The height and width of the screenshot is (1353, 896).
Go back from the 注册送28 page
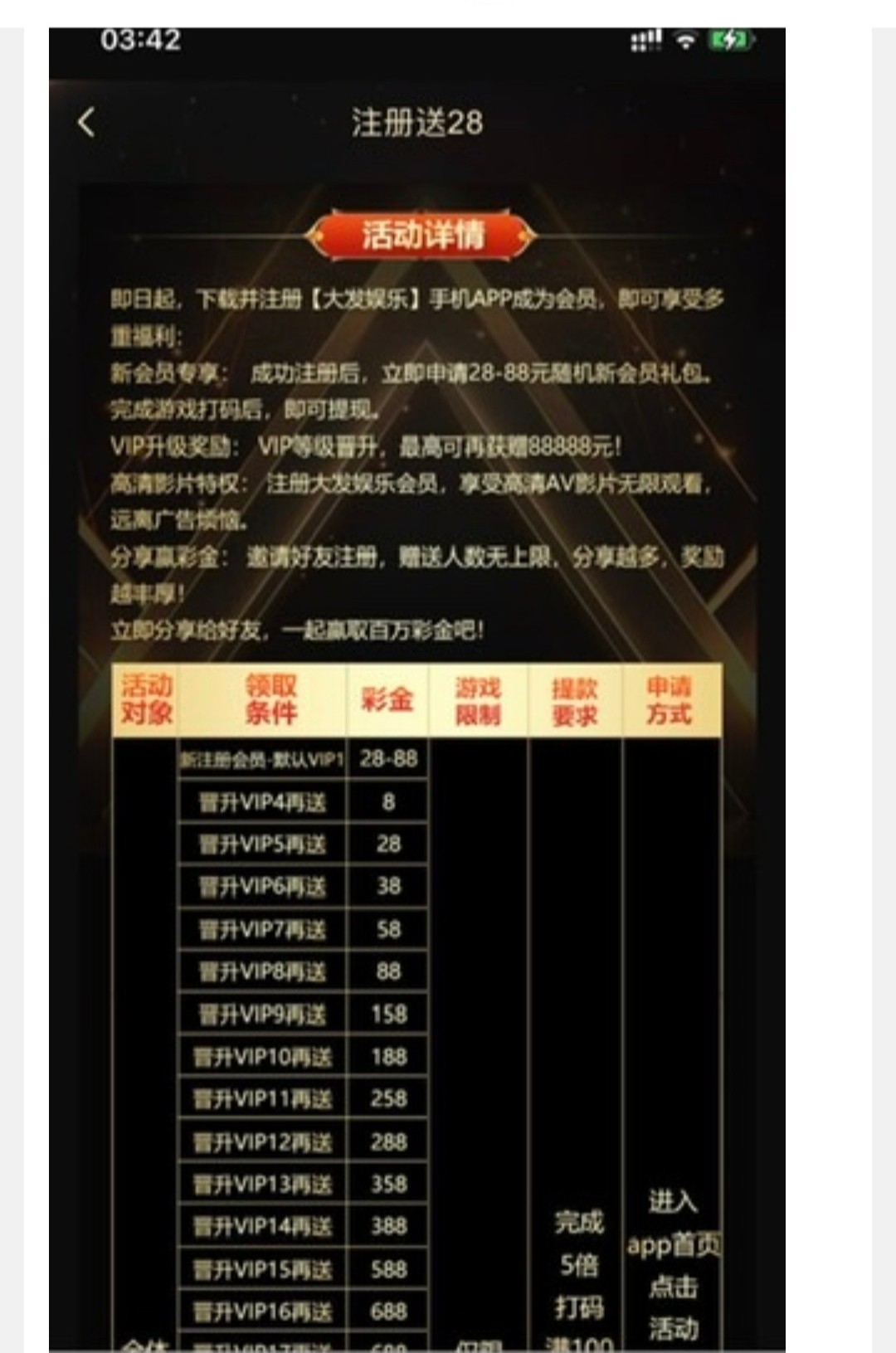[86, 123]
